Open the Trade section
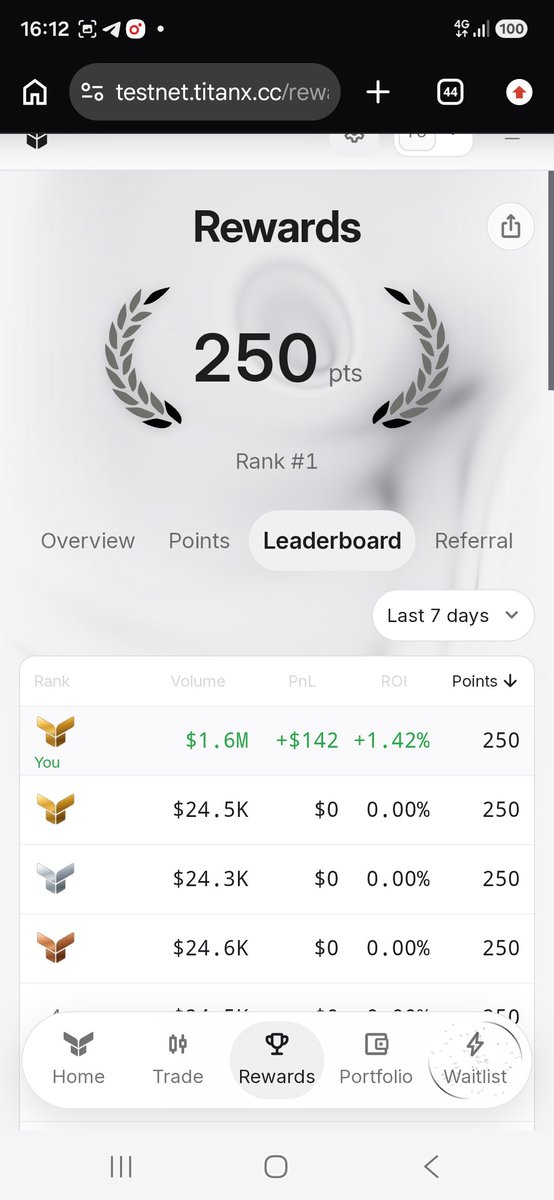This screenshot has height=1200, width=554. coord(178,1060)
